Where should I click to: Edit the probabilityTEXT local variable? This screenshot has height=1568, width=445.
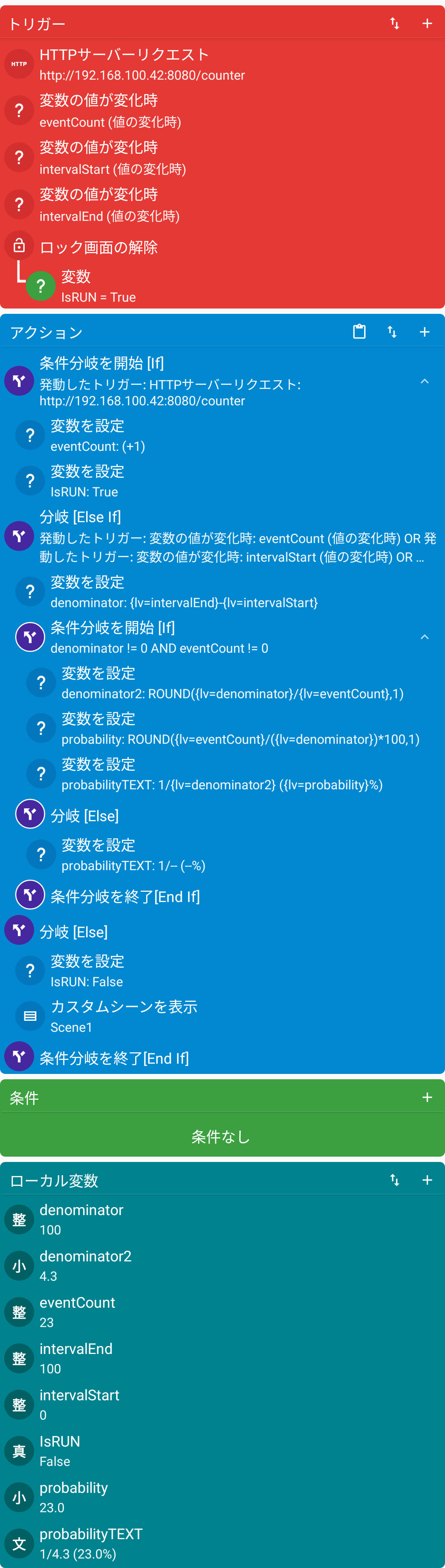point(91,1543)
